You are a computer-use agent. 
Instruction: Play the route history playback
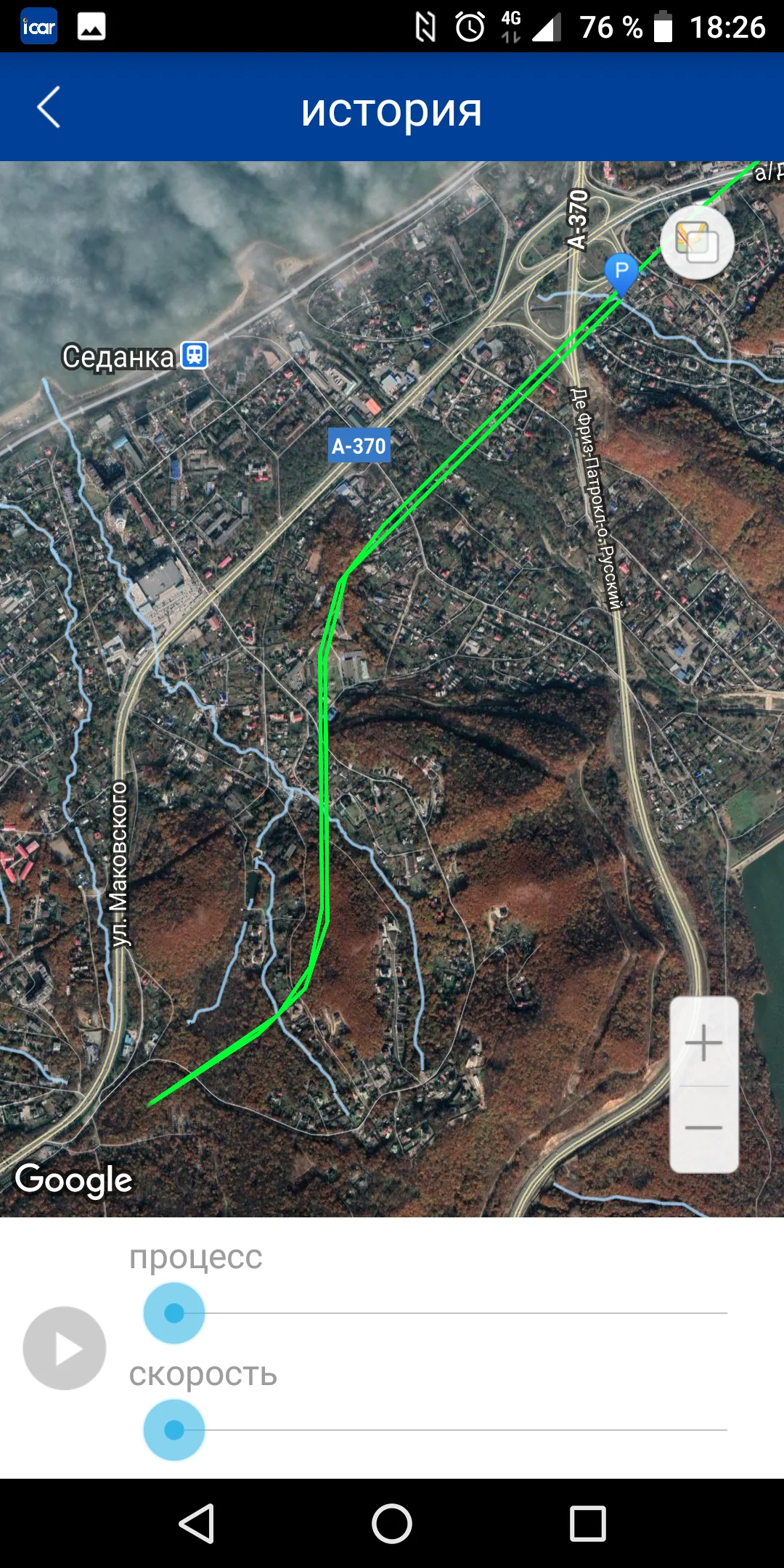click(65, 1348)
